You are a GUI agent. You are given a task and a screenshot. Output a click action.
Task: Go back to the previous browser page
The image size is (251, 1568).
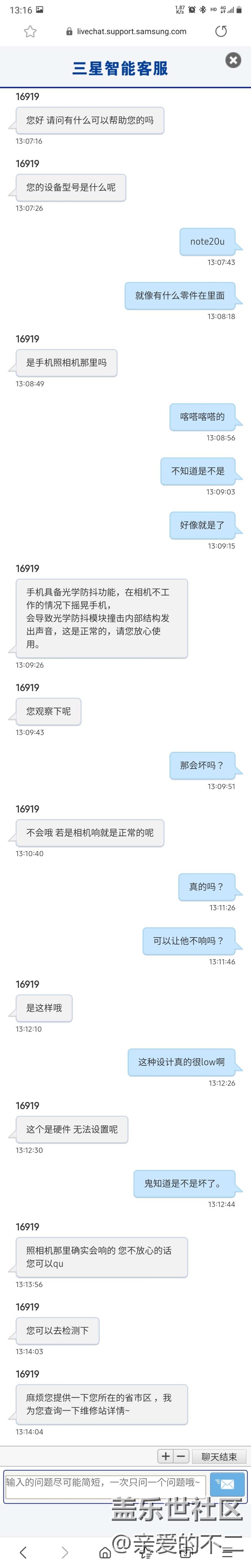click(x=23, y=1552)
